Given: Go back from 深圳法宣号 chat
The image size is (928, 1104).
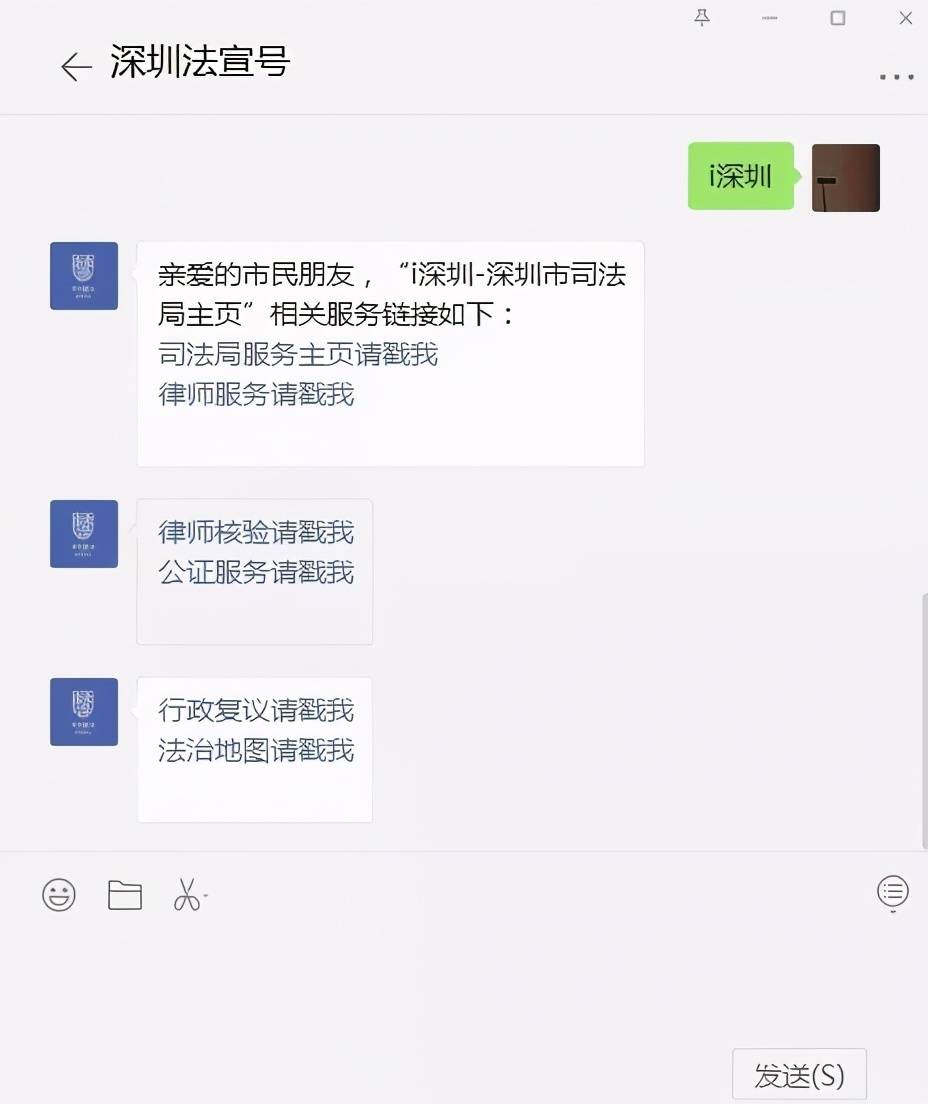Looking at the screenshot, I should (76, 66).
